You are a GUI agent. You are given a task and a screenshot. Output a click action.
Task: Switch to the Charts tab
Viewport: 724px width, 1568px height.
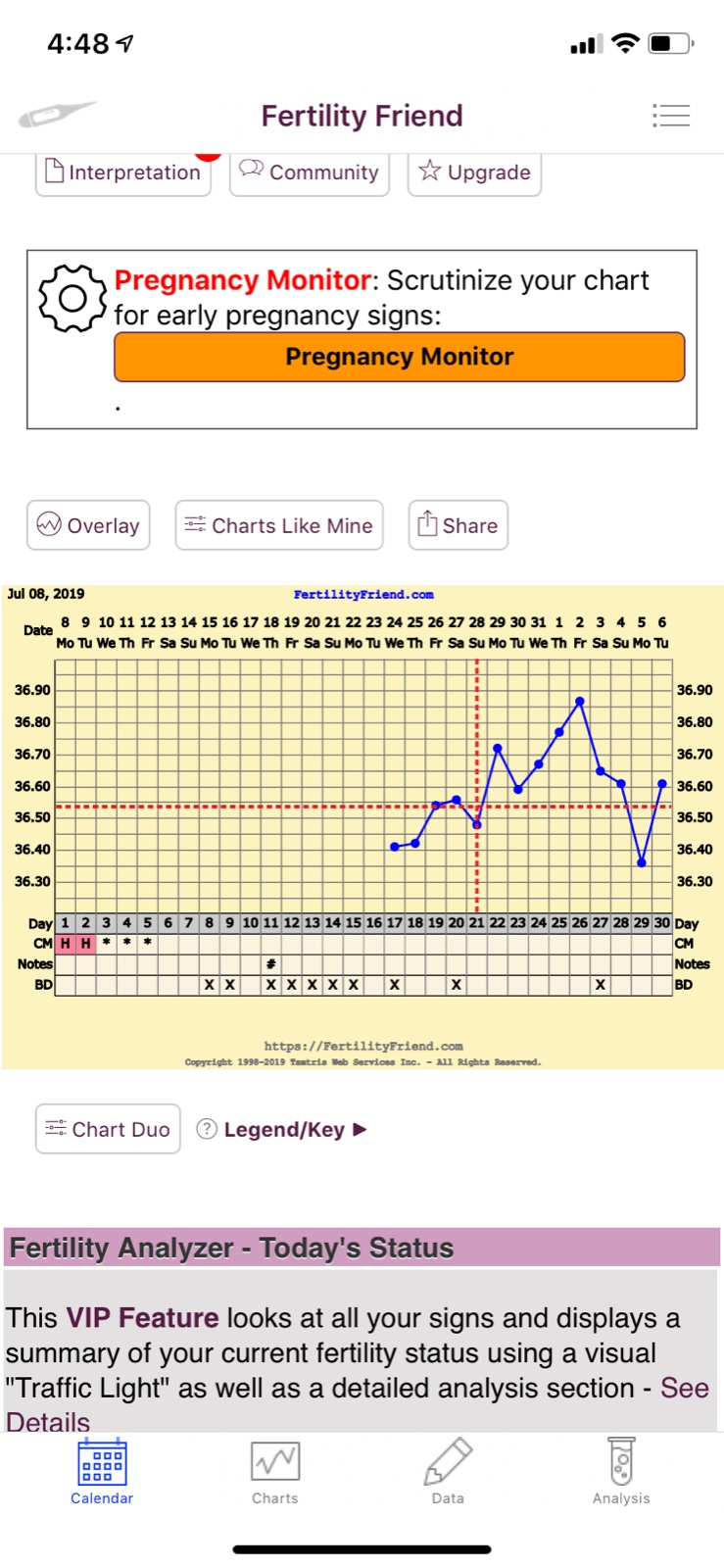point(275,1472)
